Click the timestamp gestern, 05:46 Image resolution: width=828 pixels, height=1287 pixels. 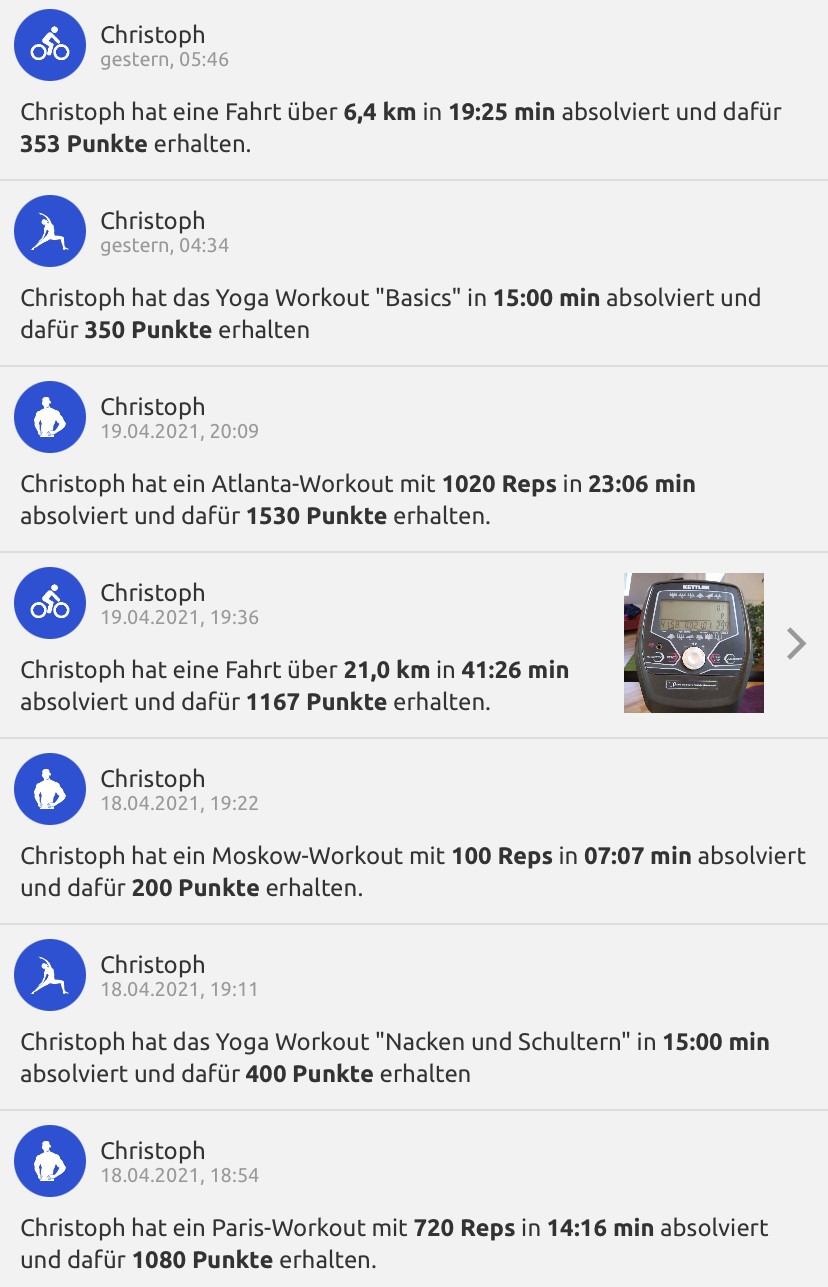coord(166,59)
